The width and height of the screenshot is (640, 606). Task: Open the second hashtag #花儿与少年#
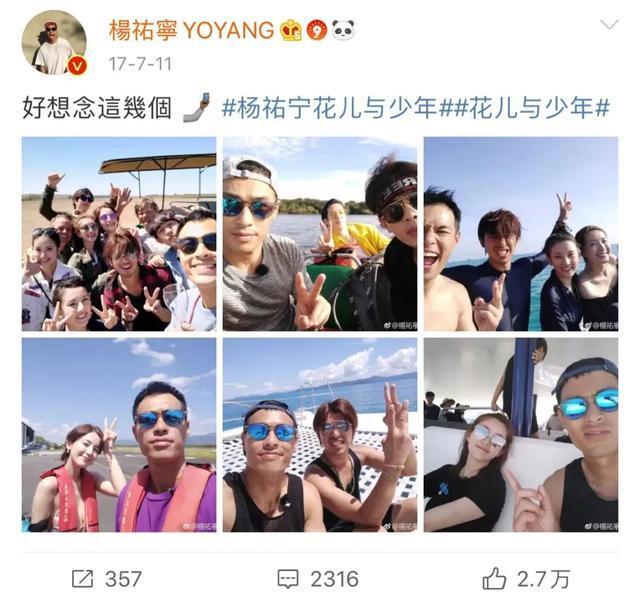pyautogui.click(x=530, y=107)
